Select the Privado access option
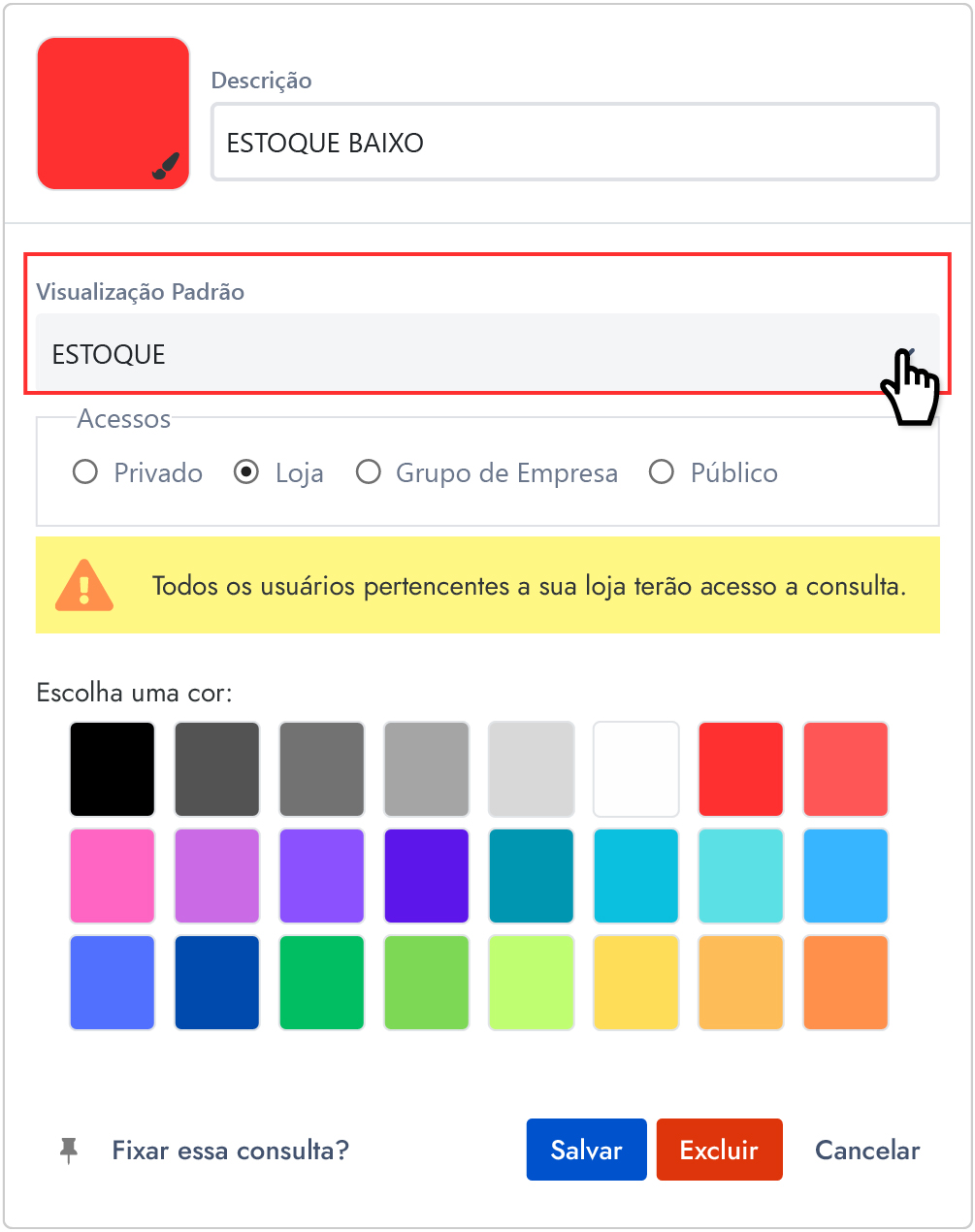 (x=86, y=472)
